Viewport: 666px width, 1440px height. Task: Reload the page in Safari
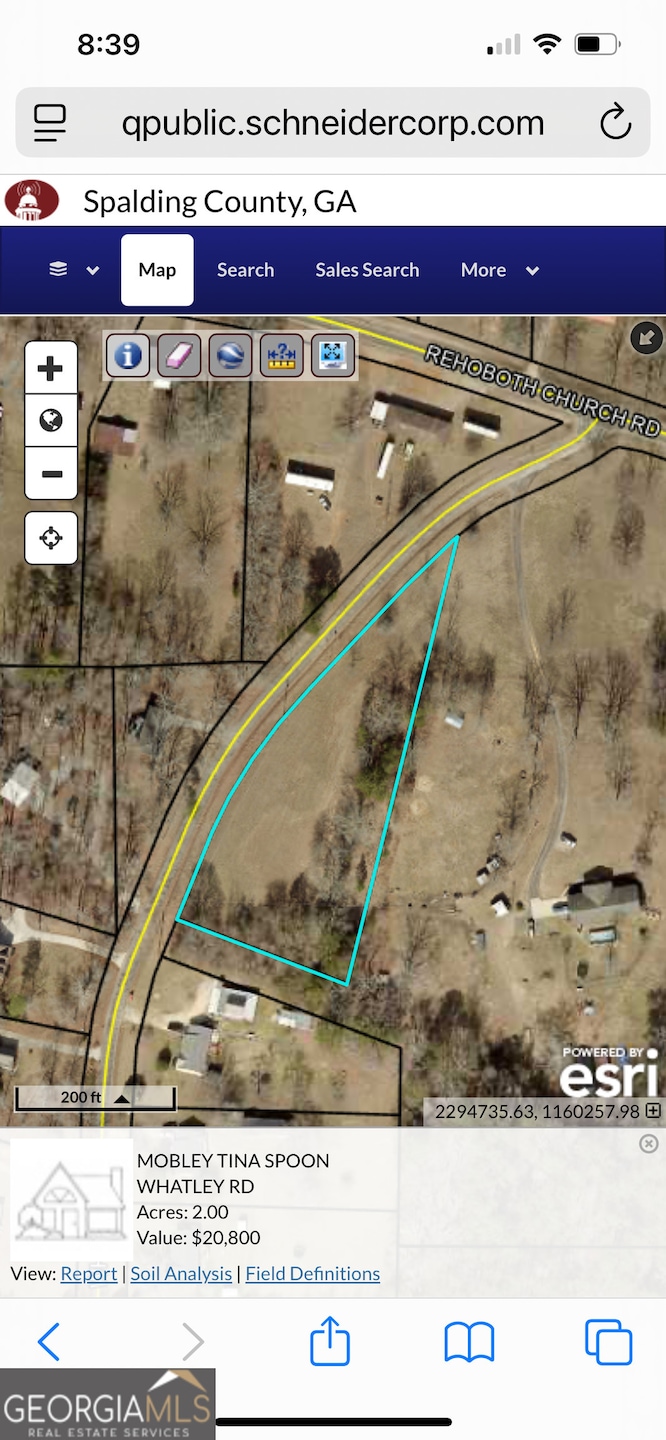pos(615,123)
